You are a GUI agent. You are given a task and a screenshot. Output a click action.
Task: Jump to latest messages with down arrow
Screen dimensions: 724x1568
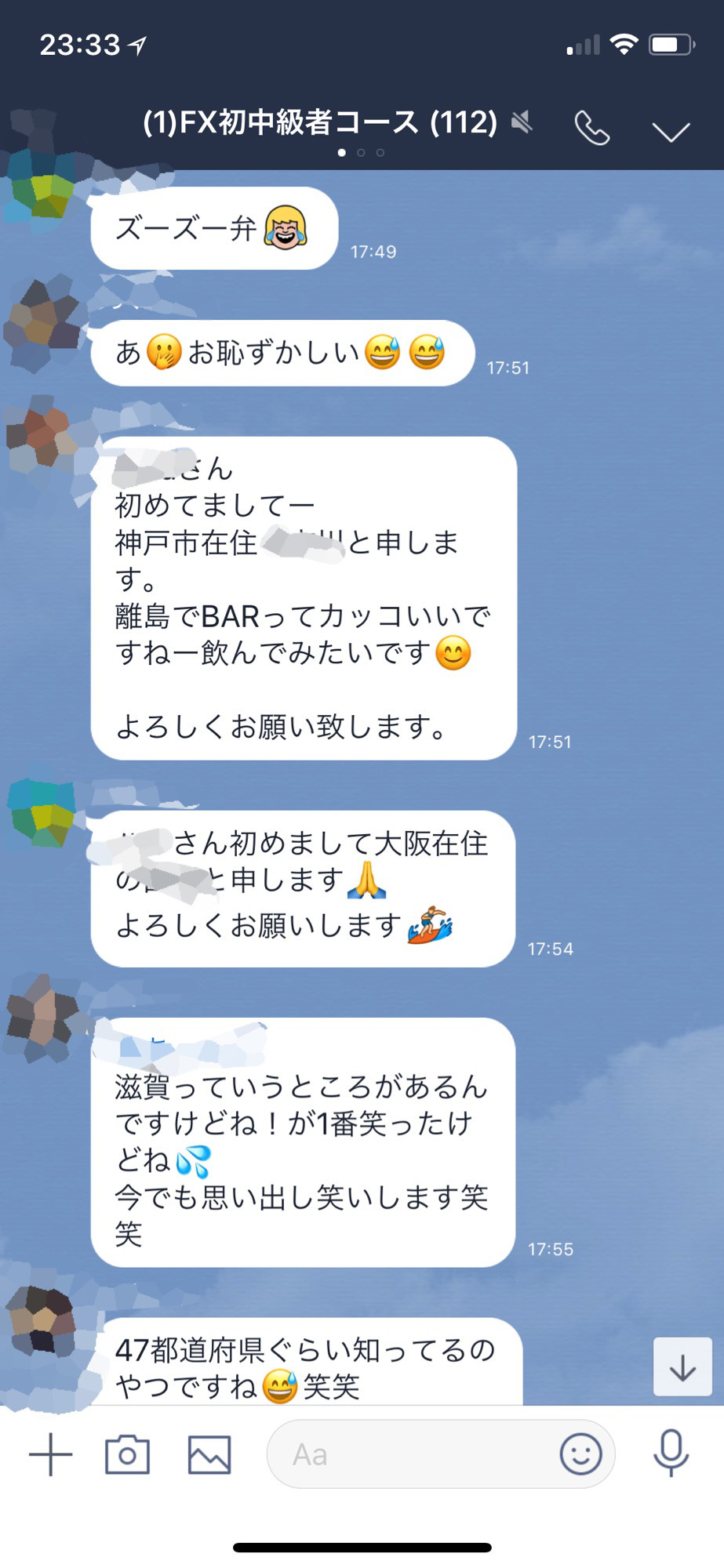coord(682,1368)
